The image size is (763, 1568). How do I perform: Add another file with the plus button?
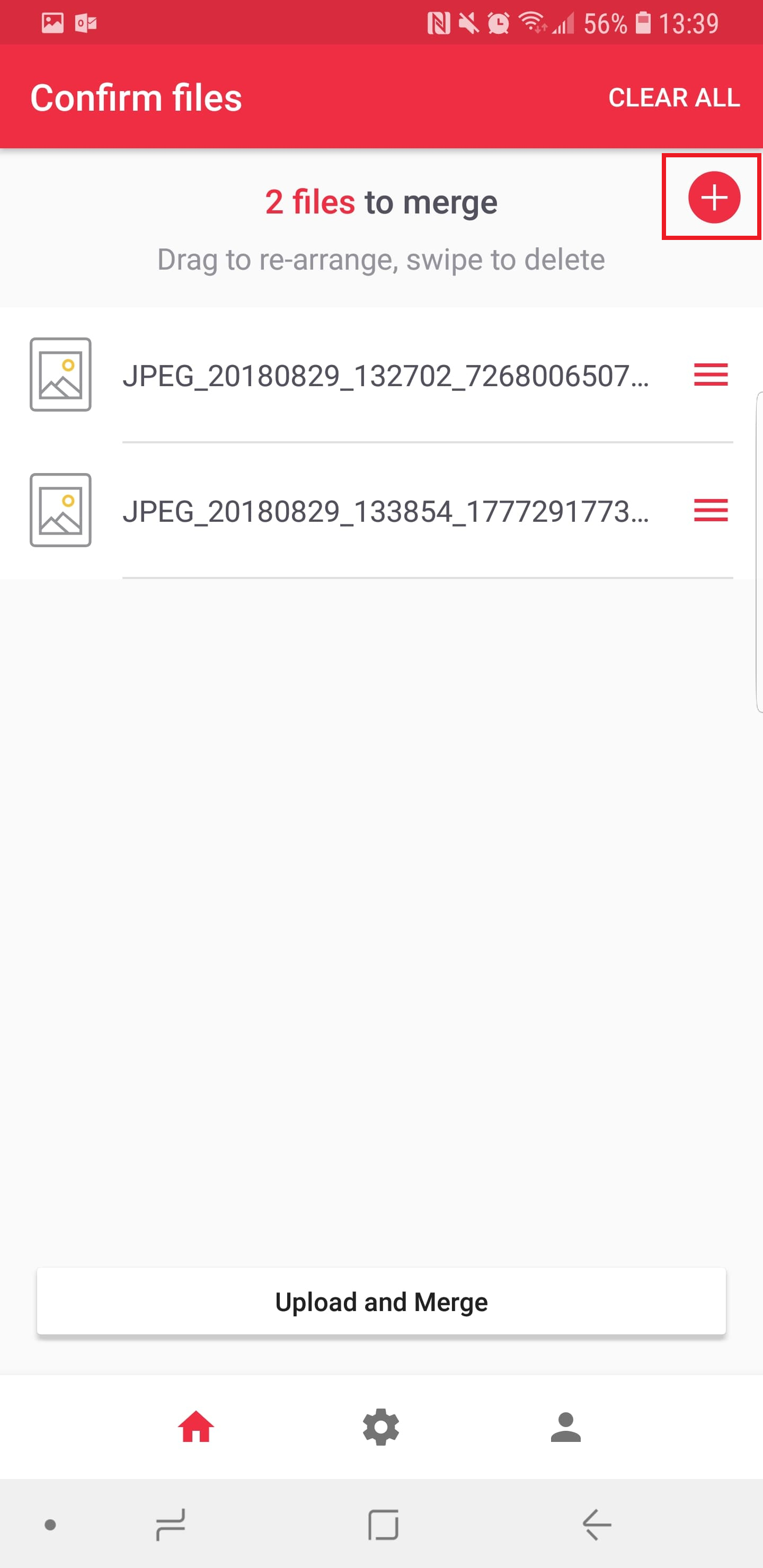tap(714, 197)
